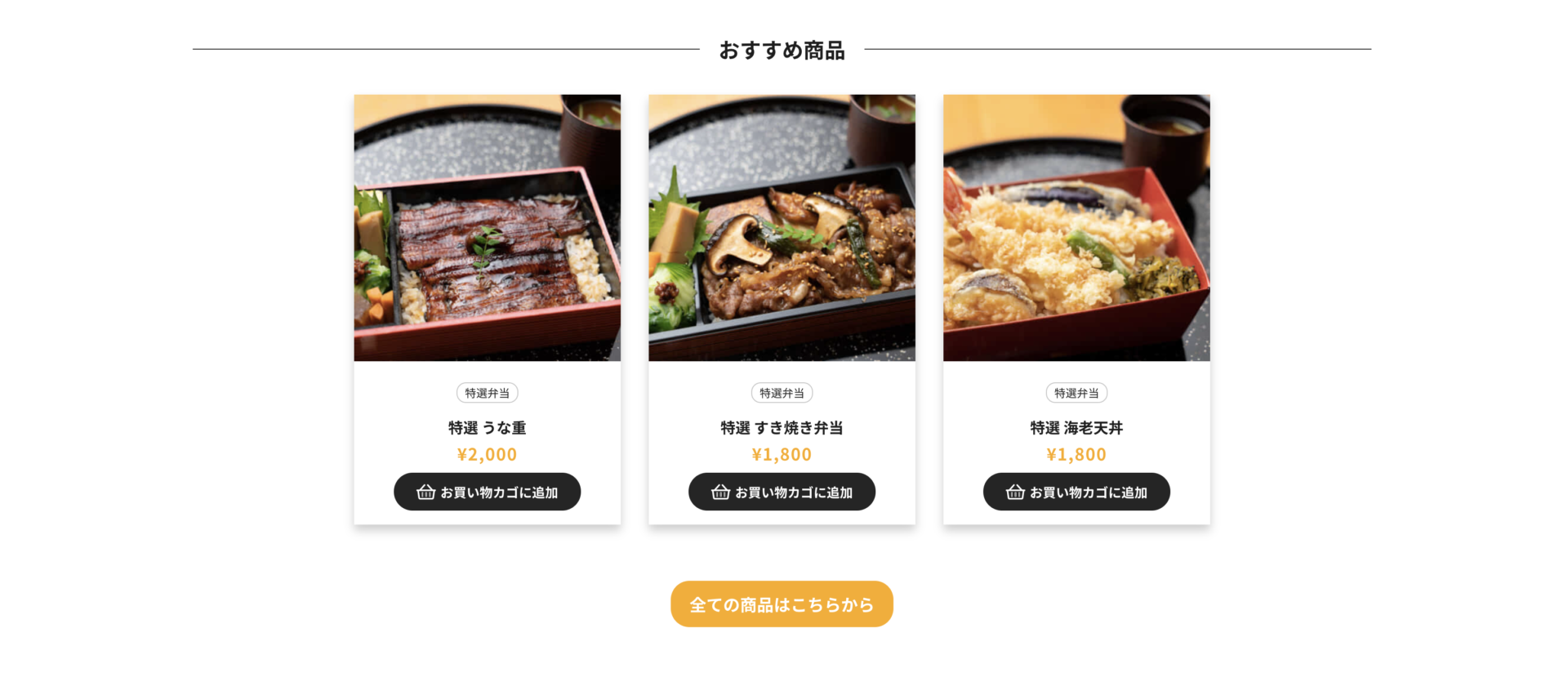Open the 全ての商品はこちらから button
The image size is (1568, 673).
pos(782,604)
